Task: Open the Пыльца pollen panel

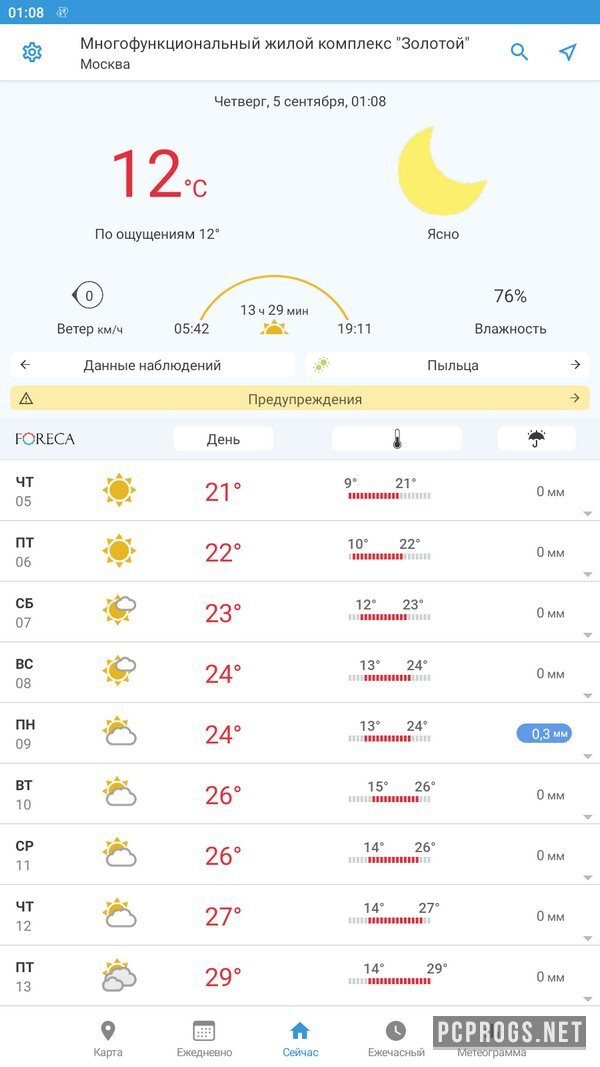Action: (x=448, y=365)
